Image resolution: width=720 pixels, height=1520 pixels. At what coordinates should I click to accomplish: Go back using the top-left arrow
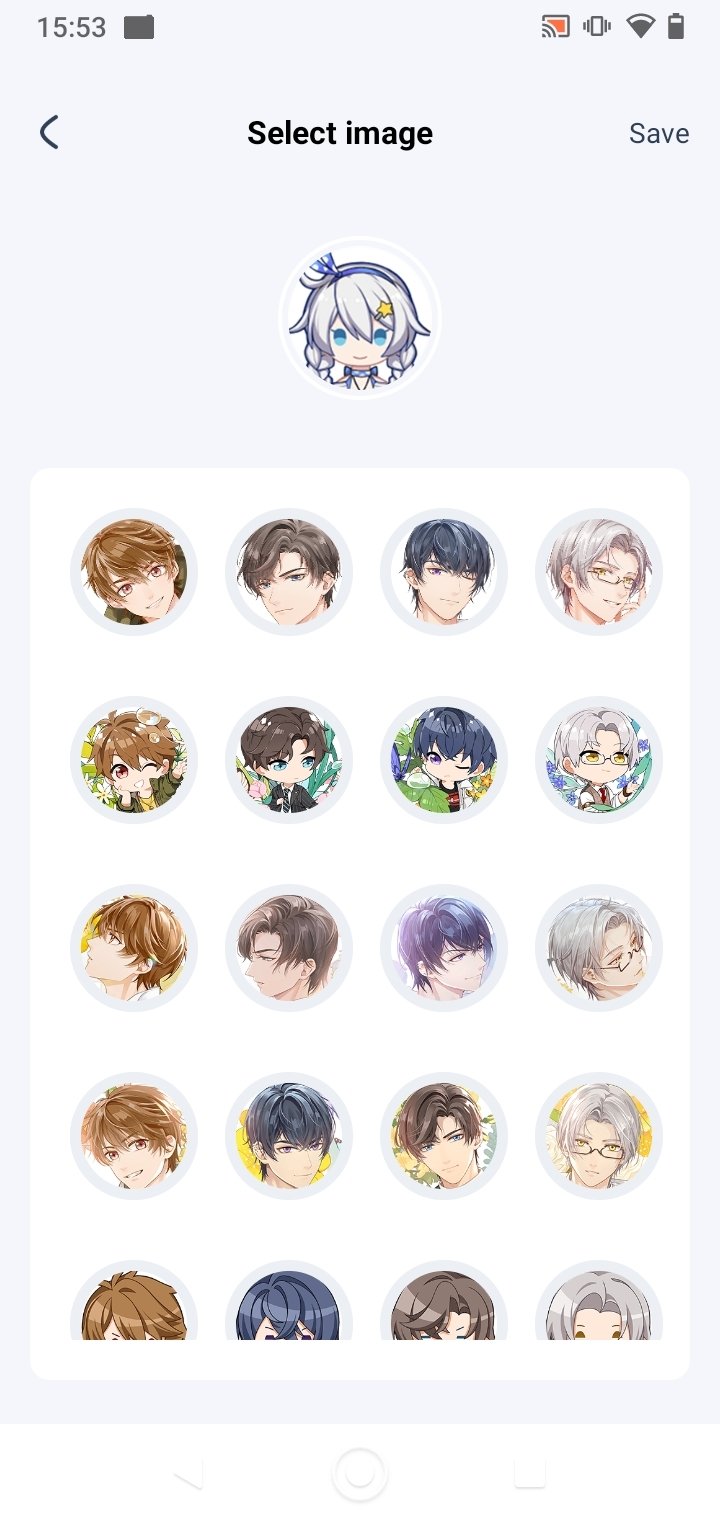tap(49, 133)
